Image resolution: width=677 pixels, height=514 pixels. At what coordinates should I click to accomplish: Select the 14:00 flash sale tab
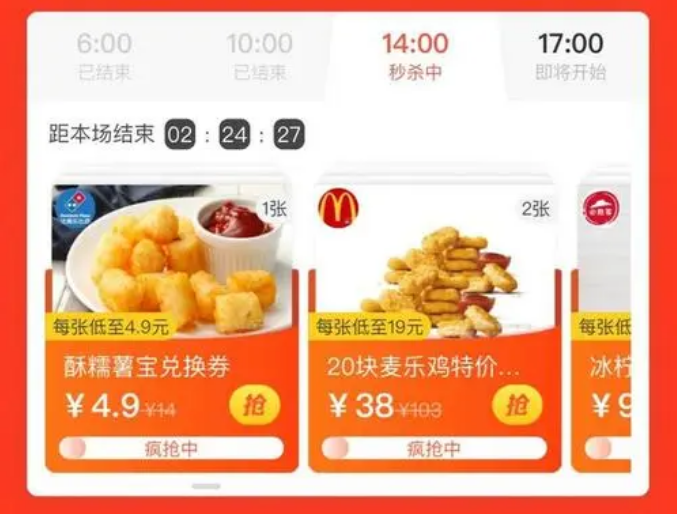pos(415,56)
